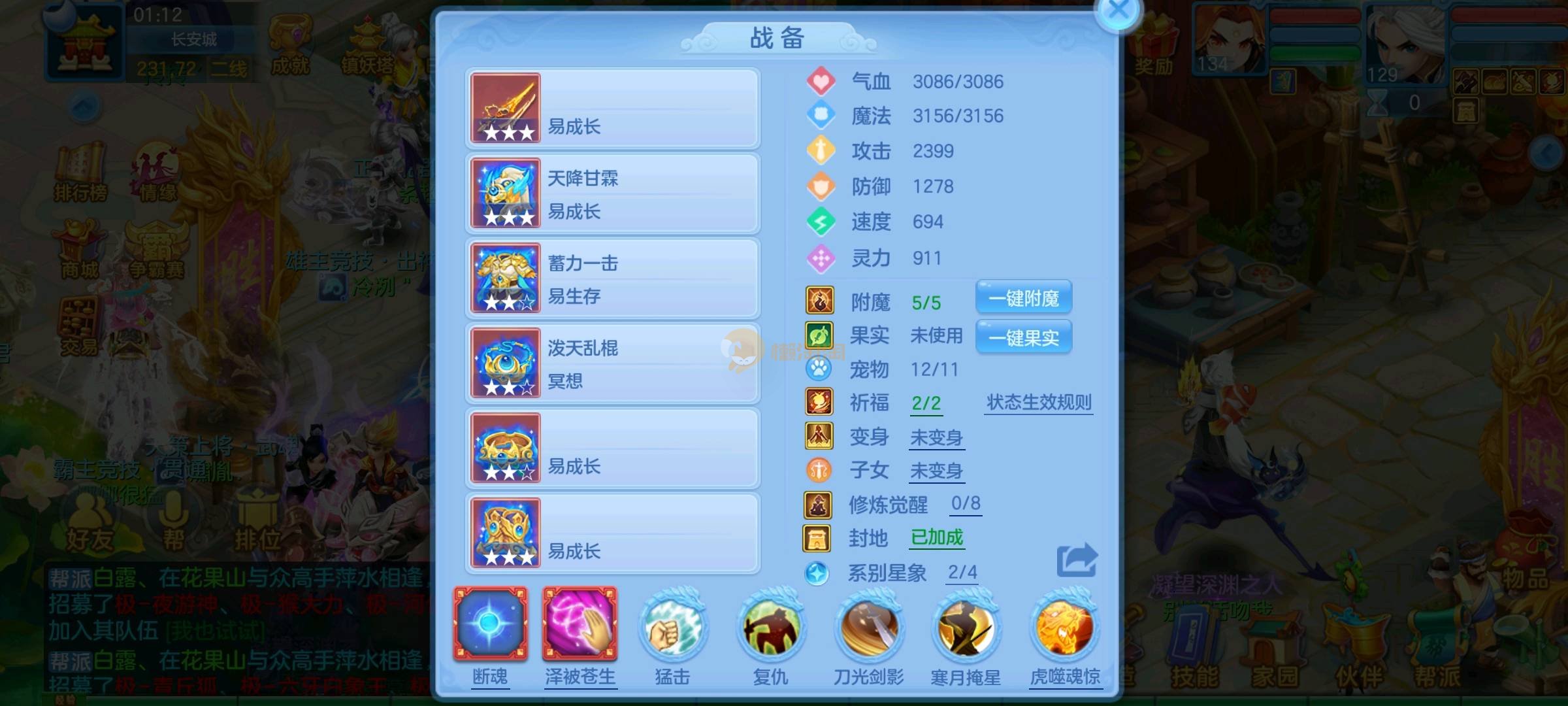Tap the 一键果实 button

(x=1023, y=337)
